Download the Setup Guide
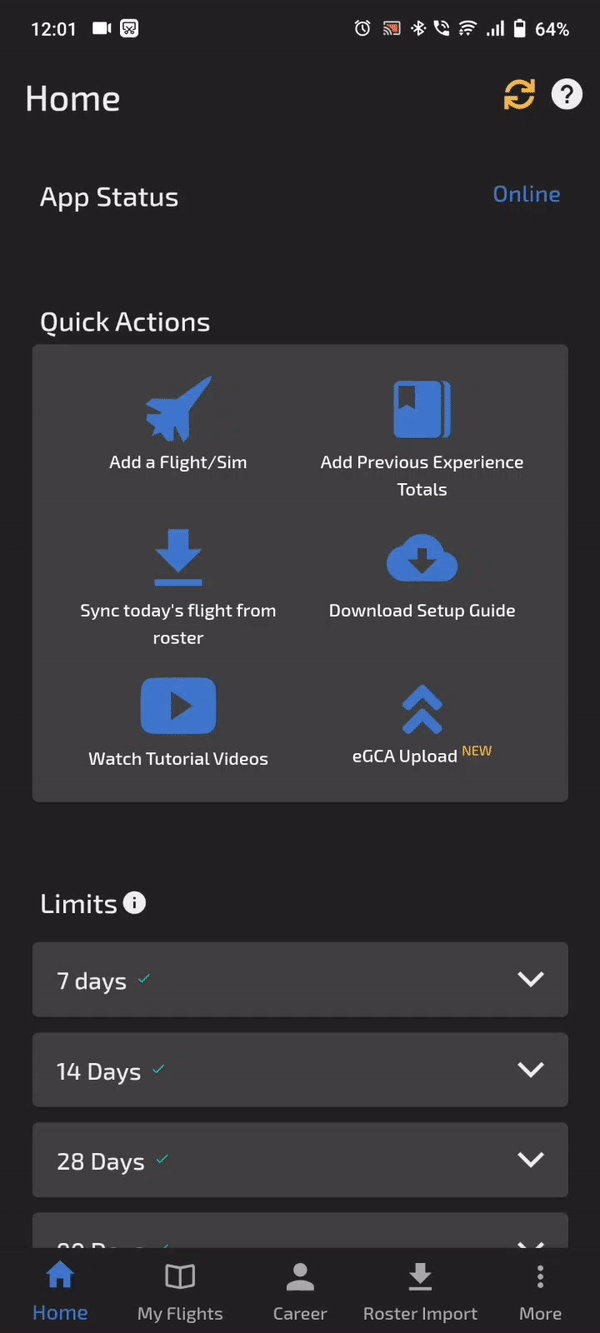 tap(422, 577)
